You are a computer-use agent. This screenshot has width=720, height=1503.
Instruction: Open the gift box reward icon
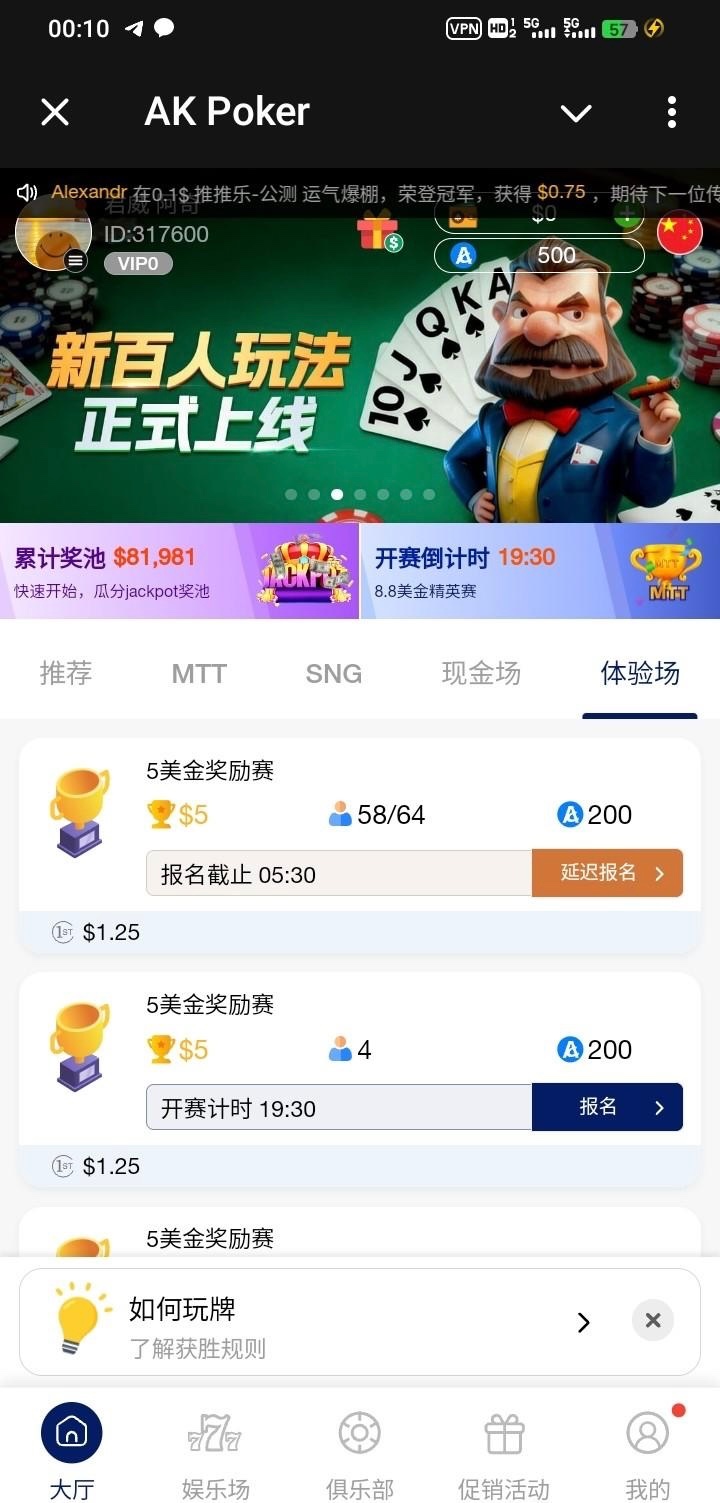[378, 232]
